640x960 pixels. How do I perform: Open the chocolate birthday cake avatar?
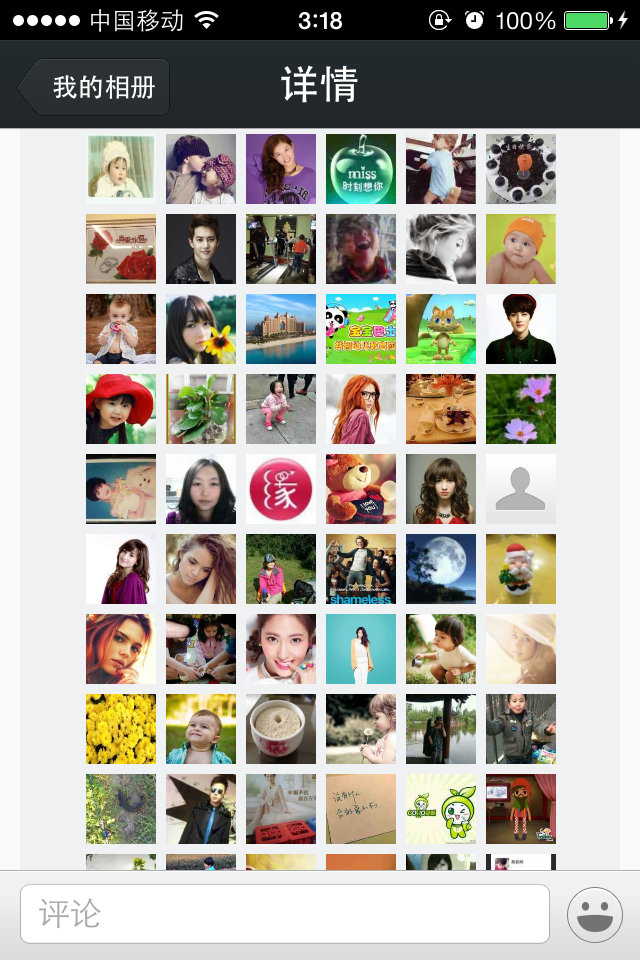coord(521,169)
